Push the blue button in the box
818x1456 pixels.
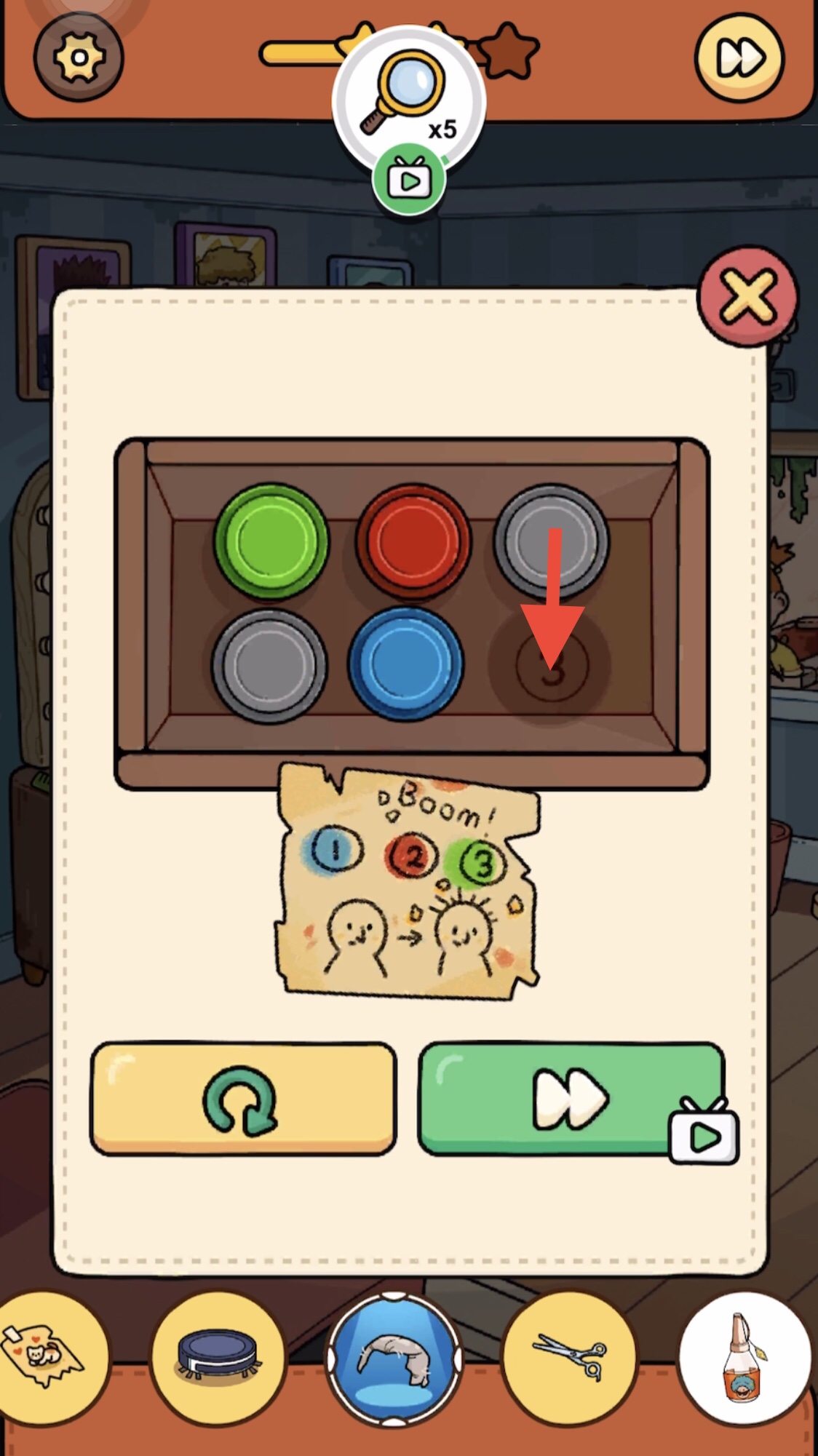pos(405,662)
